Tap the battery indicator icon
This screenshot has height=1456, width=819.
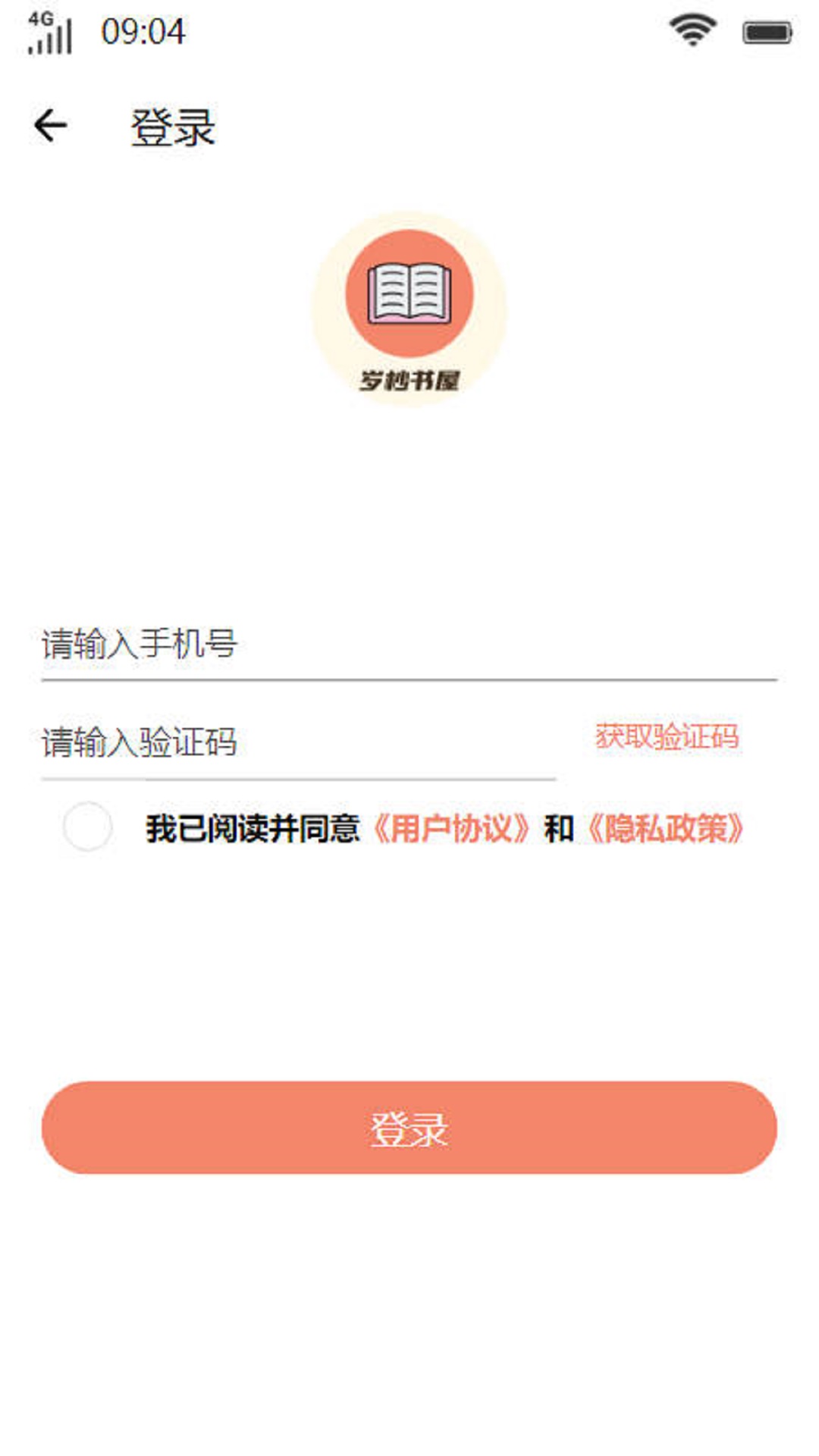(x=766, y=30)
